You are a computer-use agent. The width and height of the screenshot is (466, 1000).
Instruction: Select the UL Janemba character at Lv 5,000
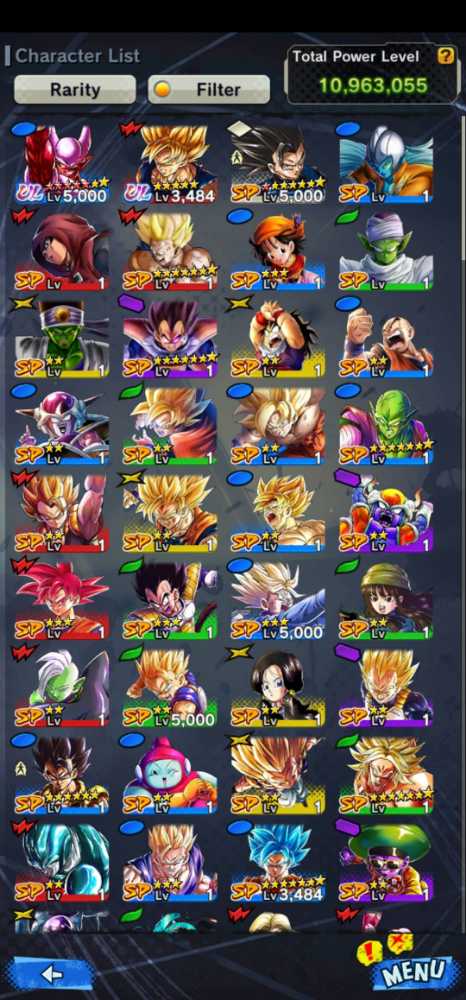(x=62, y=163)
